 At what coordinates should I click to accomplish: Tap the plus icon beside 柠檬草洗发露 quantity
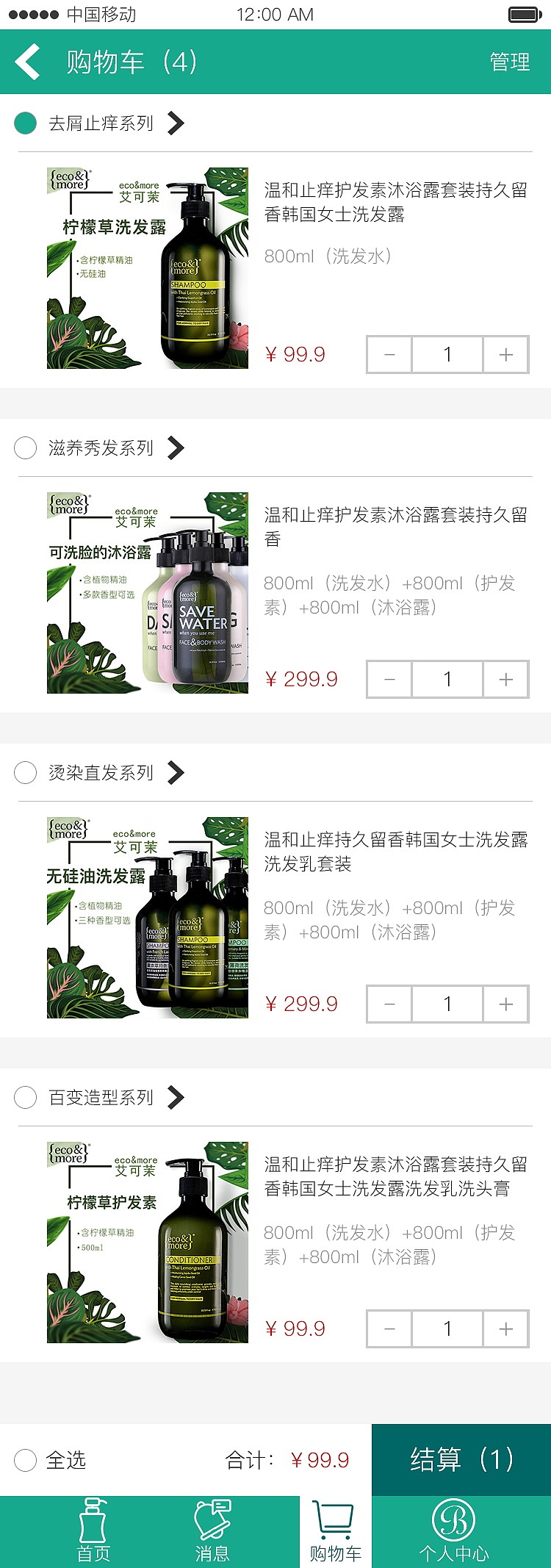click(505, 354)
